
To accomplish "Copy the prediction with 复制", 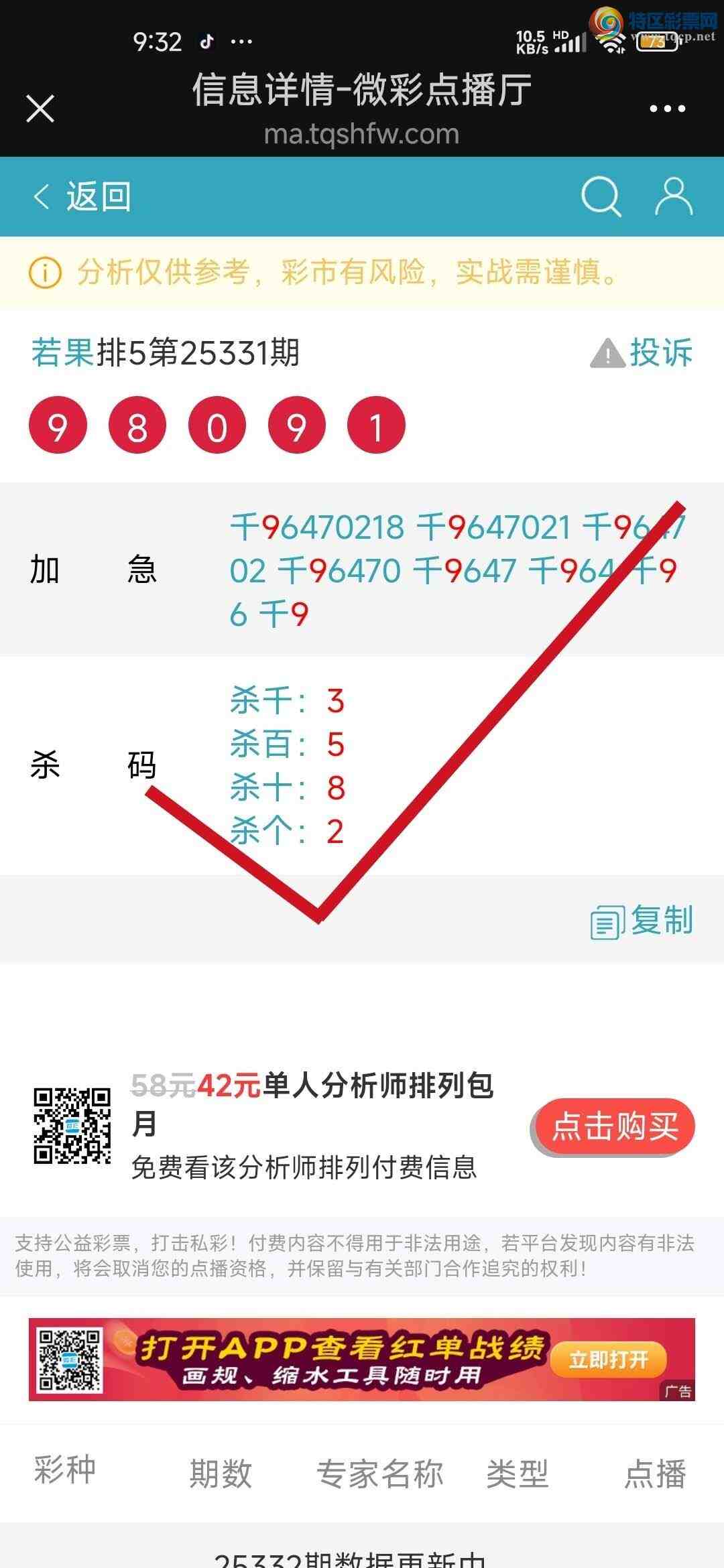I will coord(642,920).
